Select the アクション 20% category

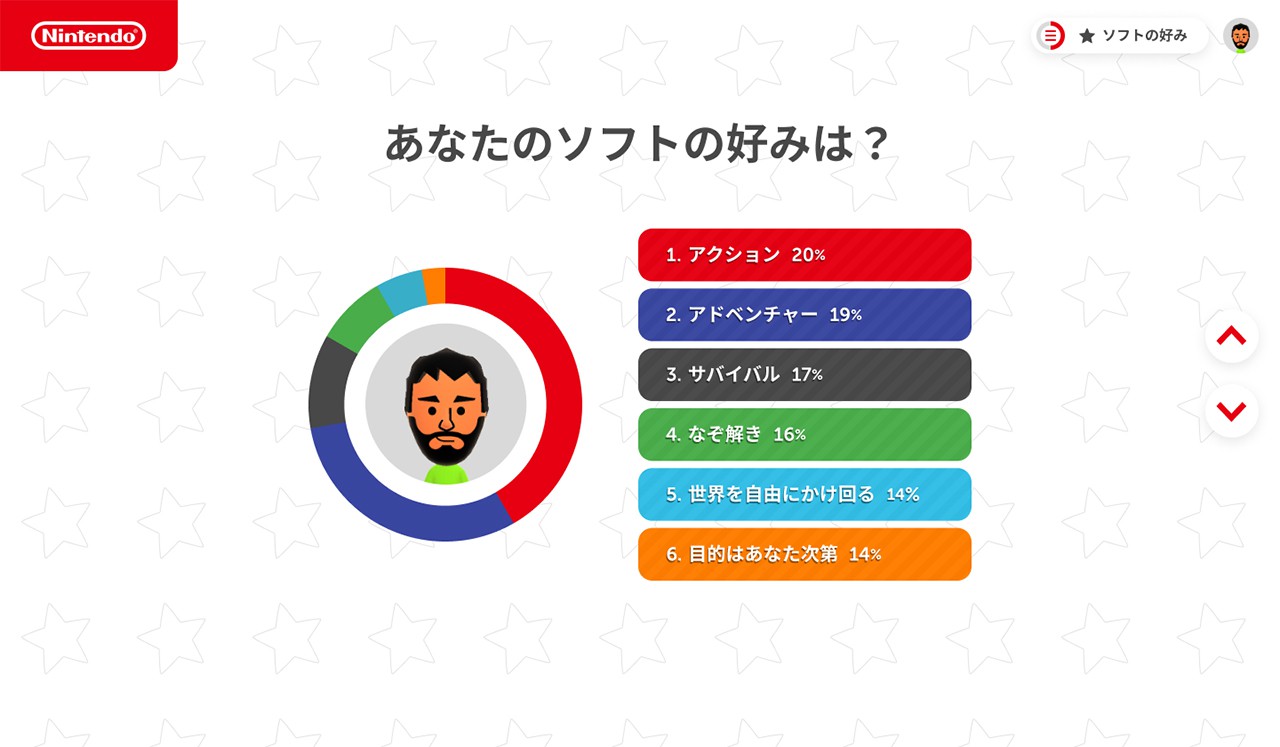click(x=804, y=255)
